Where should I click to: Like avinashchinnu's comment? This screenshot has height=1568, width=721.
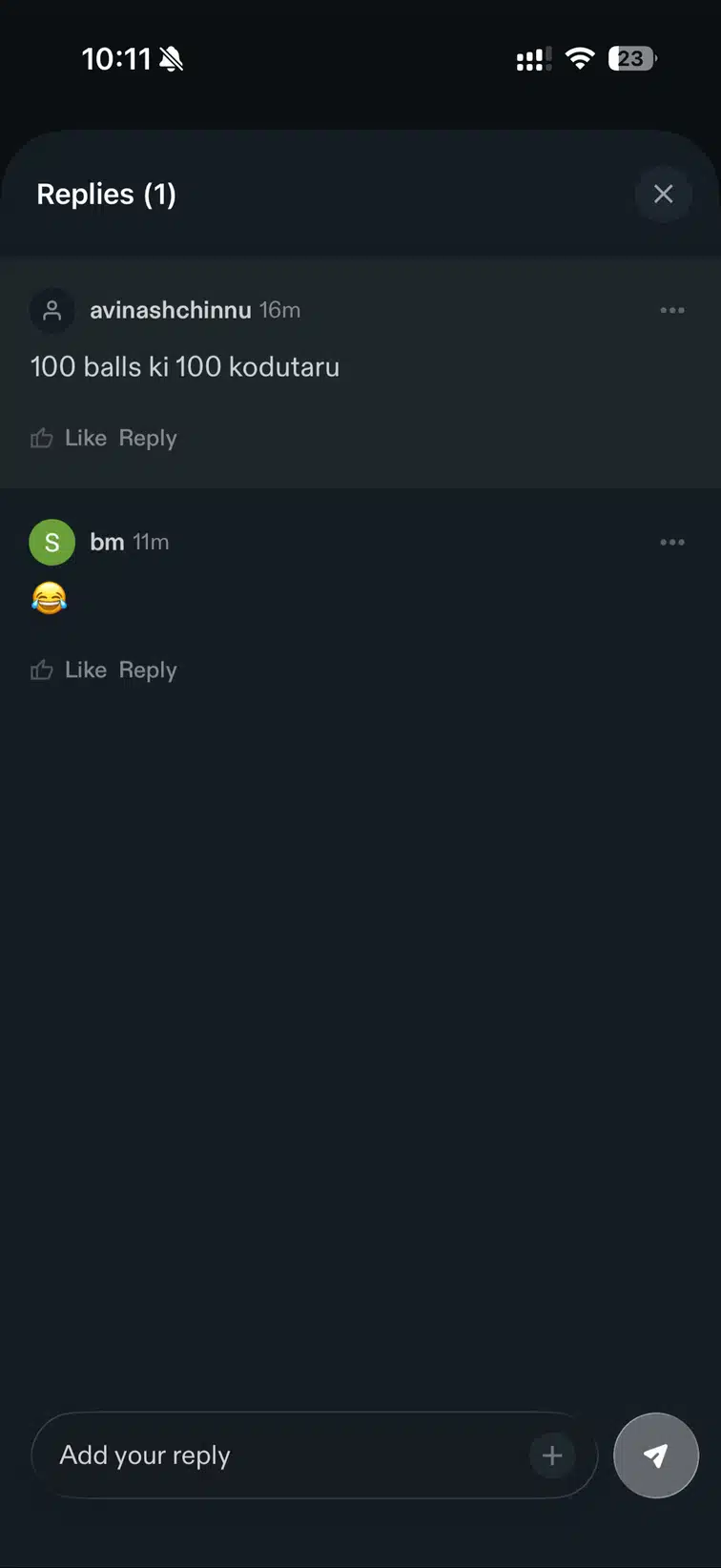[x=69, y=438]
